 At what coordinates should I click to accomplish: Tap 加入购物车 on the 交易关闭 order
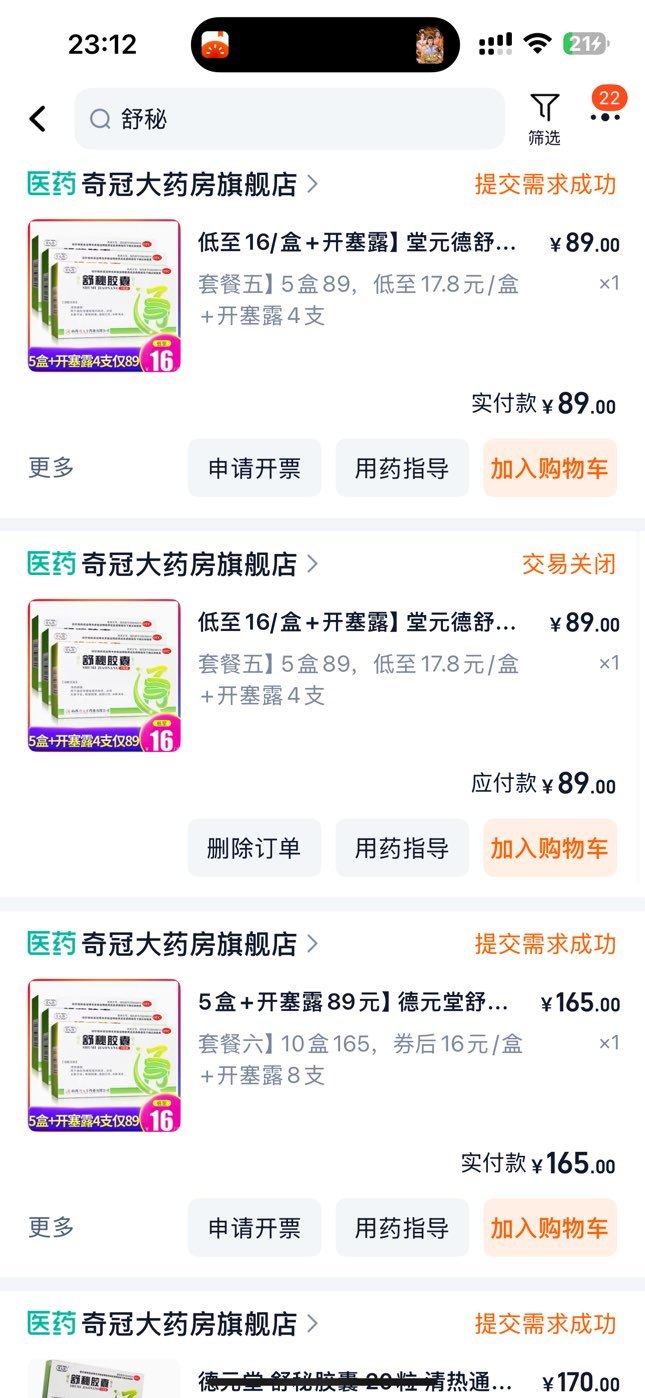coord(550,848)
